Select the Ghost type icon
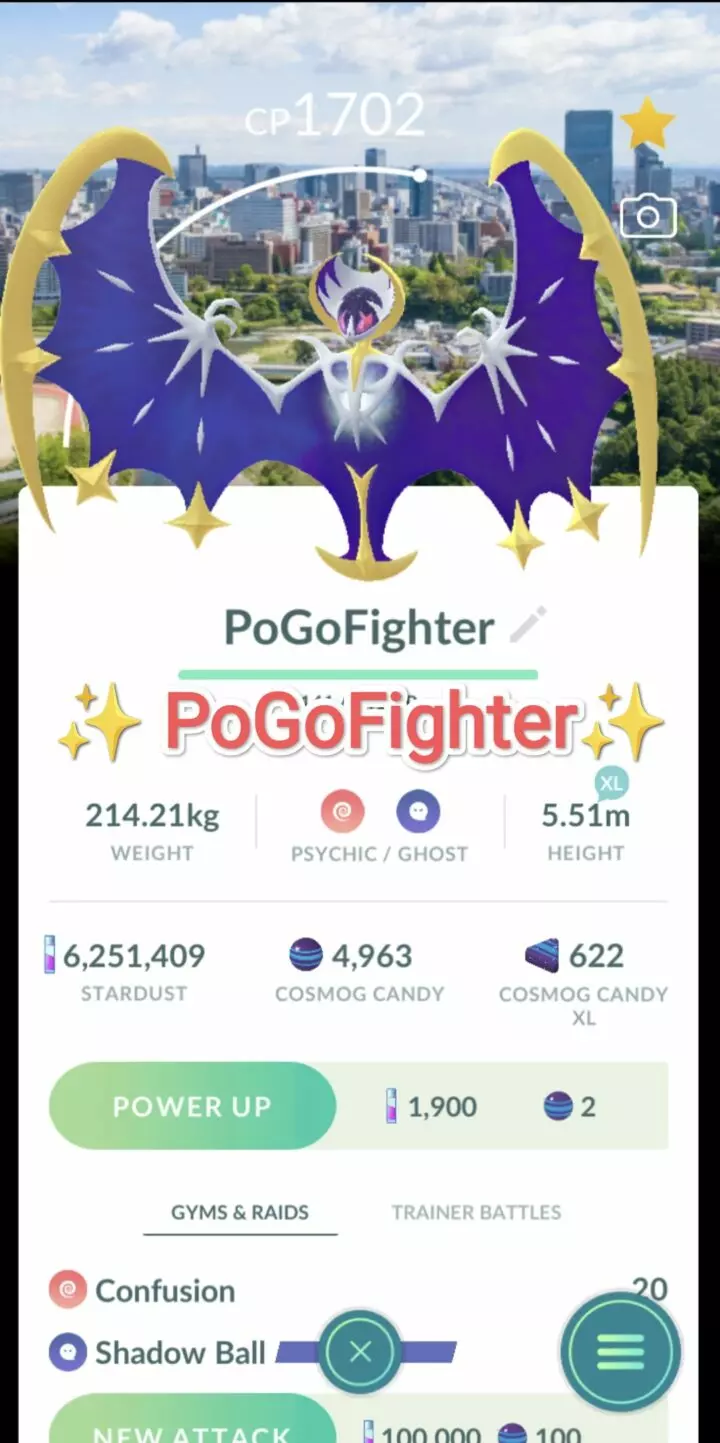 coord(417,811)
